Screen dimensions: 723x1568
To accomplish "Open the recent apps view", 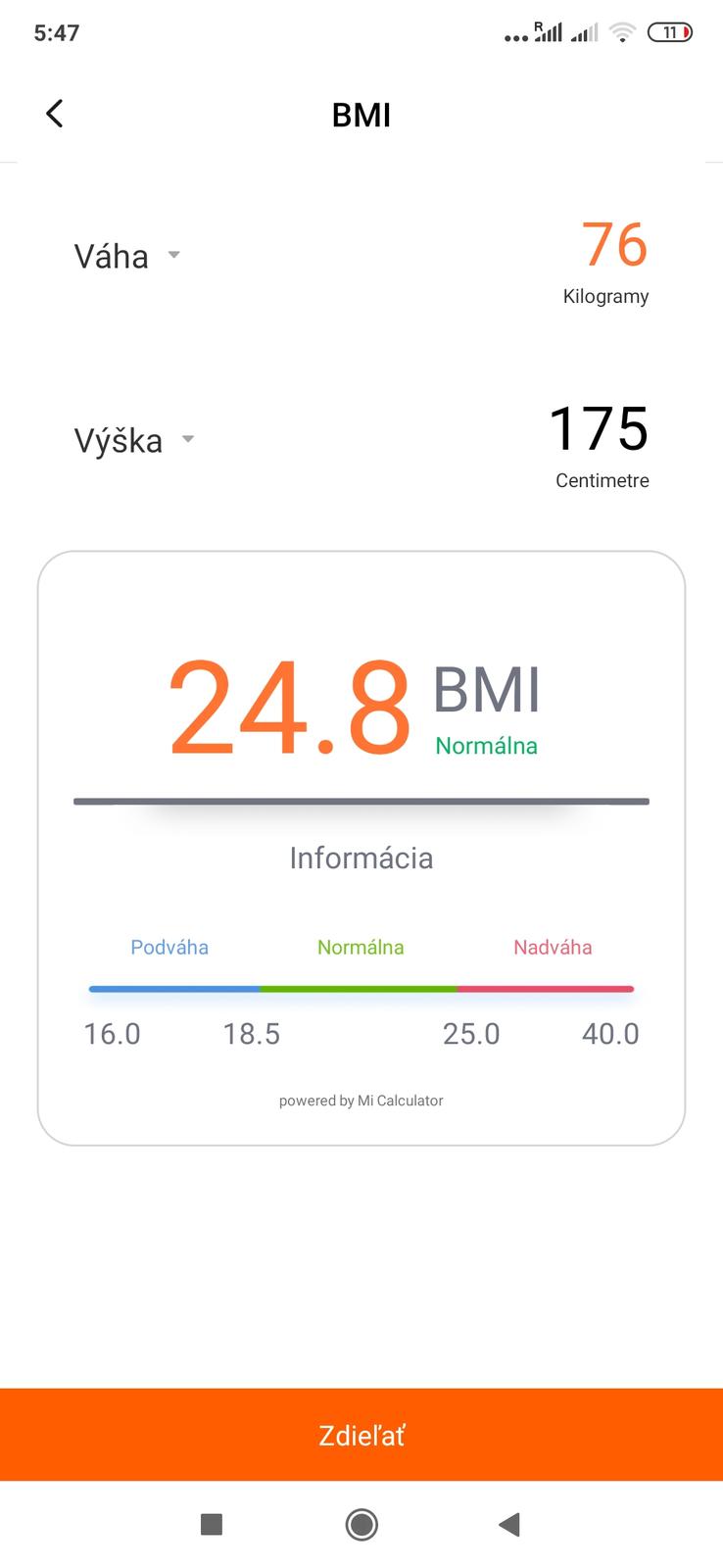I will click(x=212, y=1524).
